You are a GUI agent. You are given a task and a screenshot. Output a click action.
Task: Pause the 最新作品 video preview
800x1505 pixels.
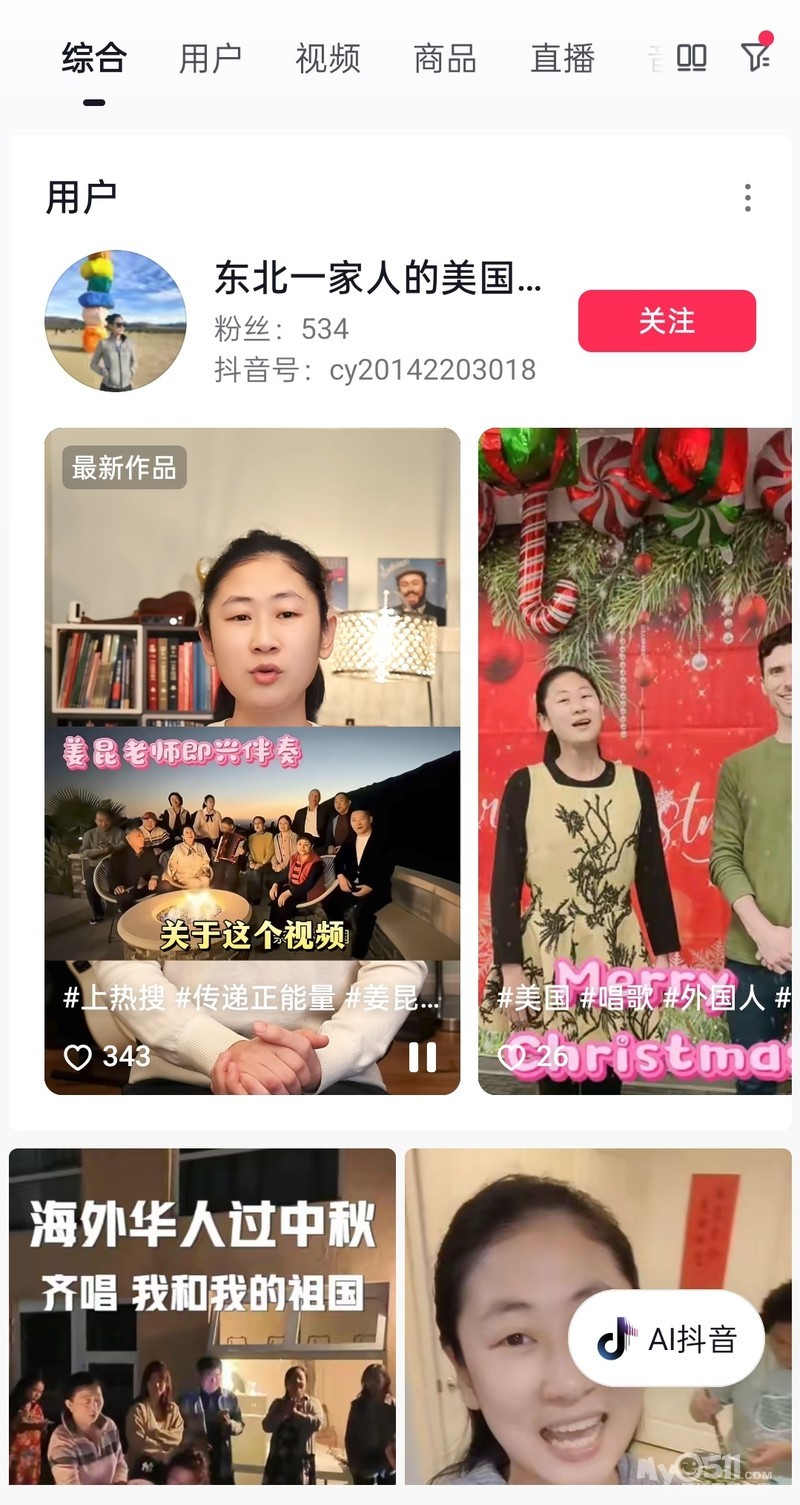(422, 1057)
